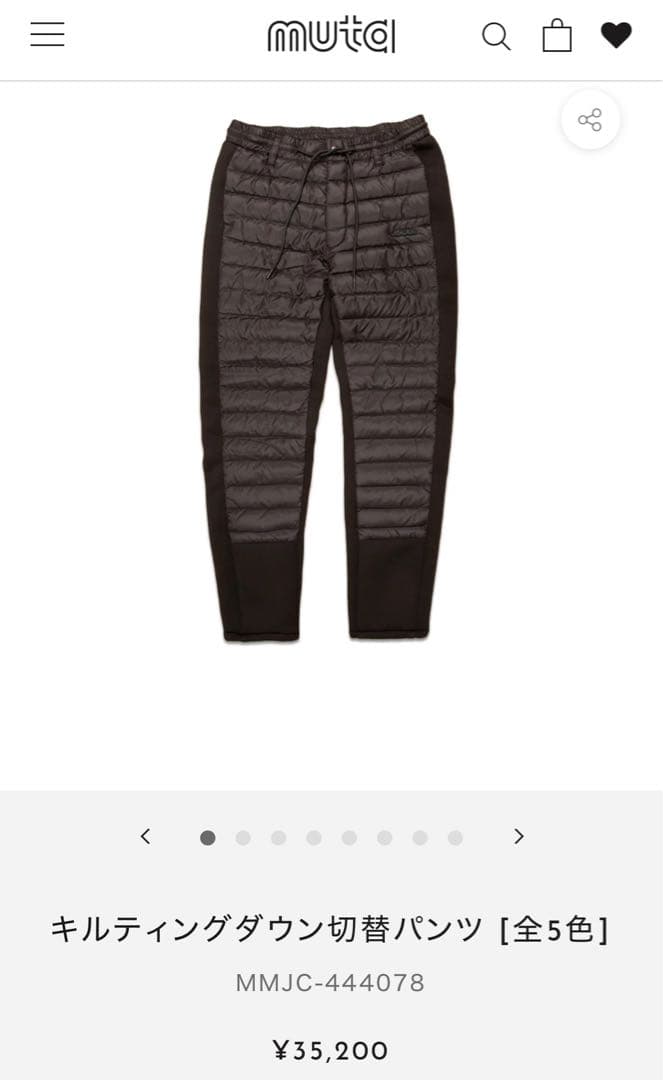View the shopping bag

tap(557, 36)
